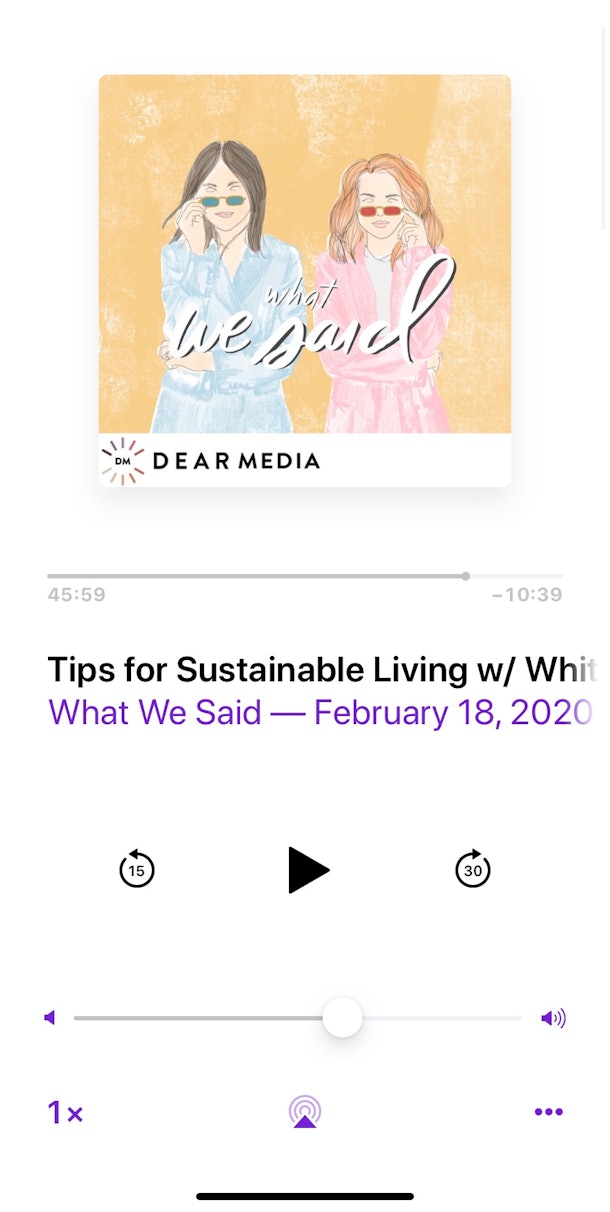Image resolution: width=610 pixels, height=1212 pixels.
Task: Open the more options menu
Action: [548, 1112]
